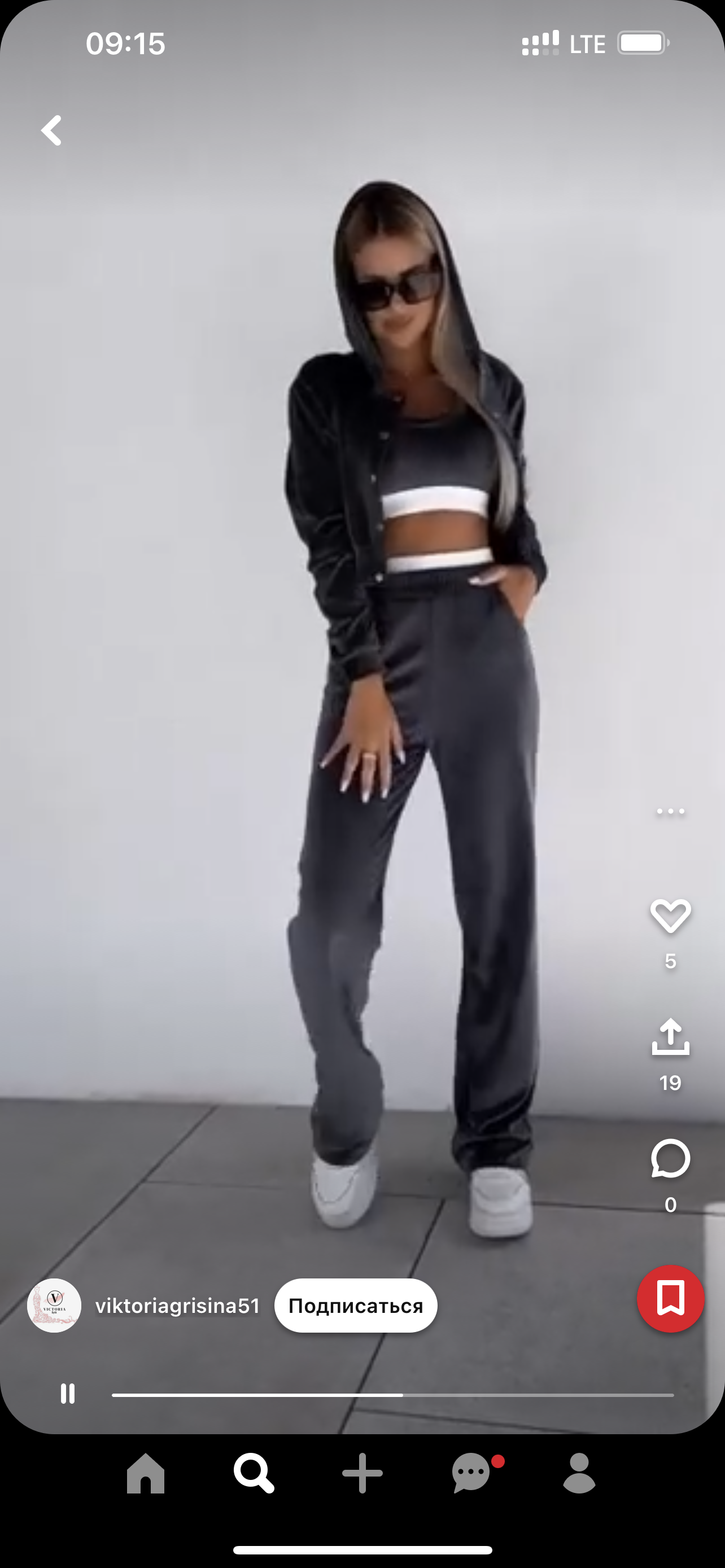The image size is (725, 1568).
Task: Like this video with the heart icon
Action: point(670,916)
